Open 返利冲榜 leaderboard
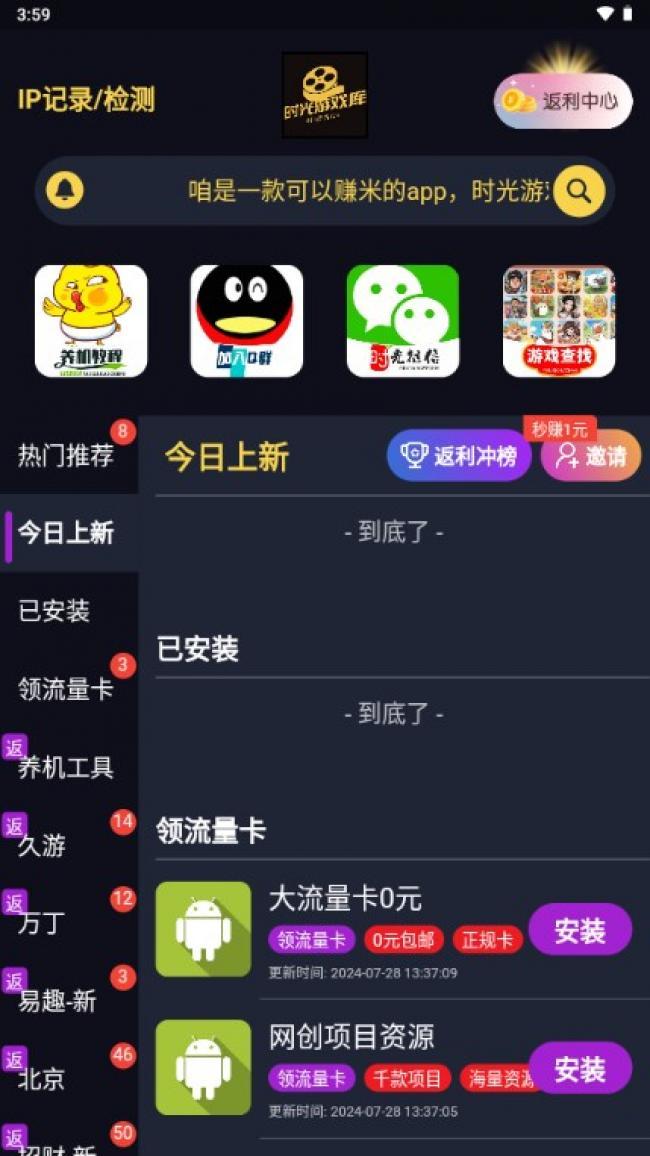The image size is (650, 1156). pos(459,456)
